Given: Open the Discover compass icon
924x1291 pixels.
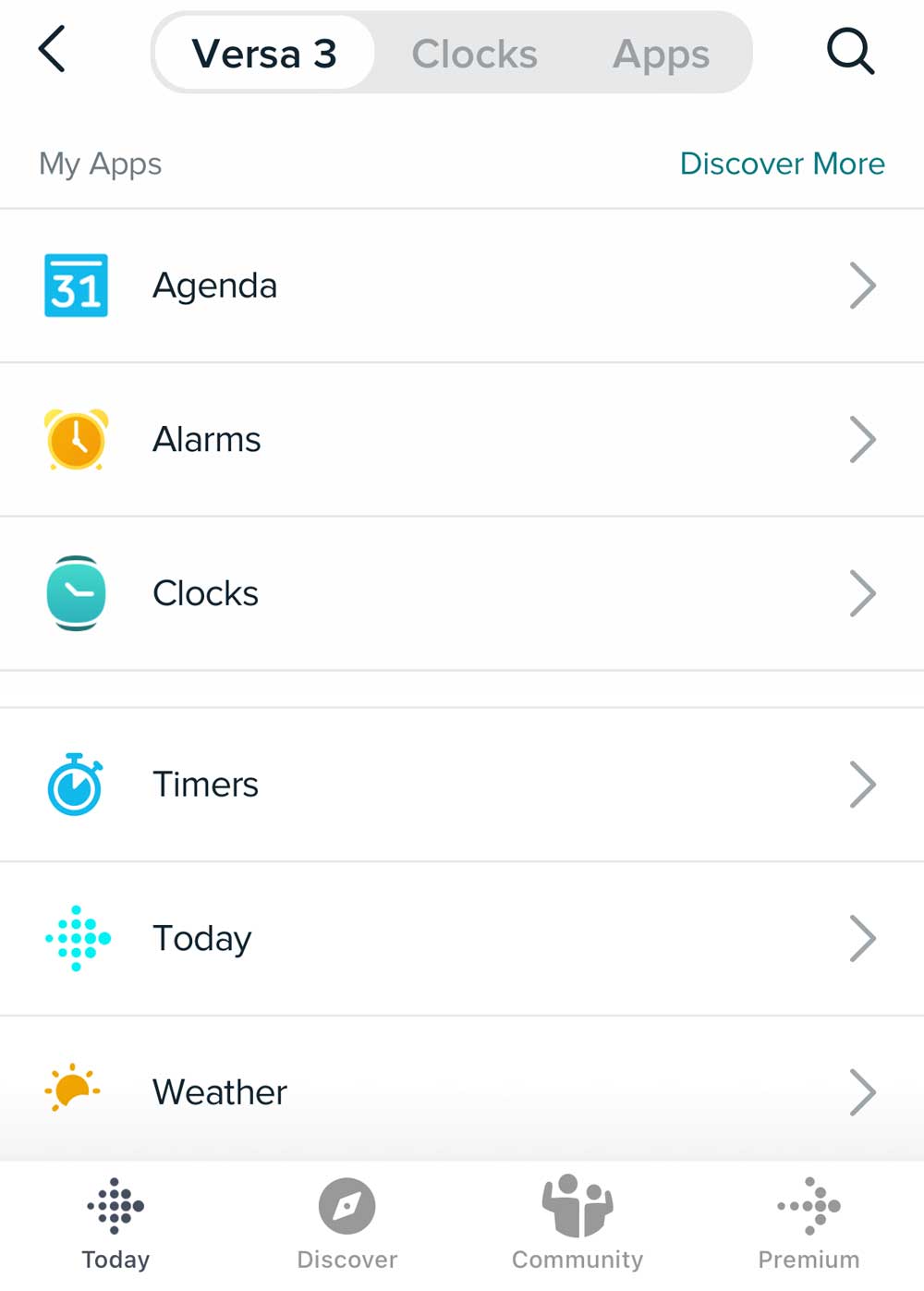Looking at the screenshot, I should pyautogui.click(x=346, y=1206).
